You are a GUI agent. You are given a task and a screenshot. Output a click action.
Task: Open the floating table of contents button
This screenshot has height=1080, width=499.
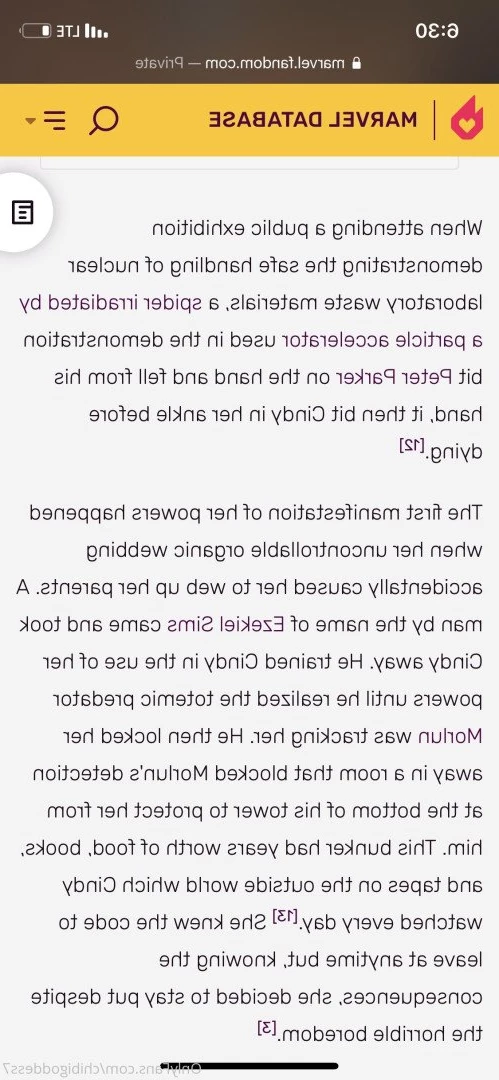click(x=22, y=212)
